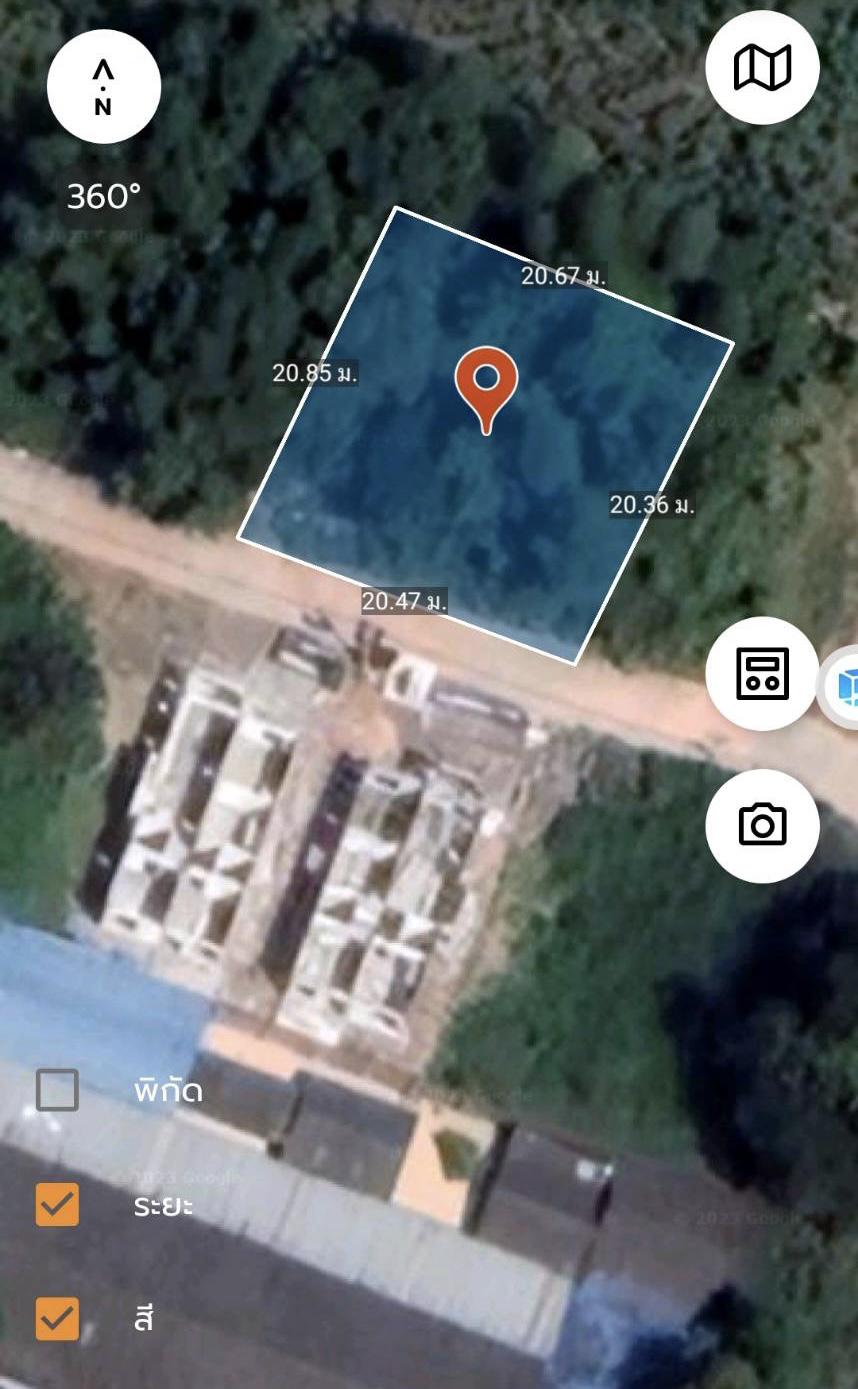Enable the พิกัด checkbox
Screen dimensions: 858x1389
(57, 1090)
